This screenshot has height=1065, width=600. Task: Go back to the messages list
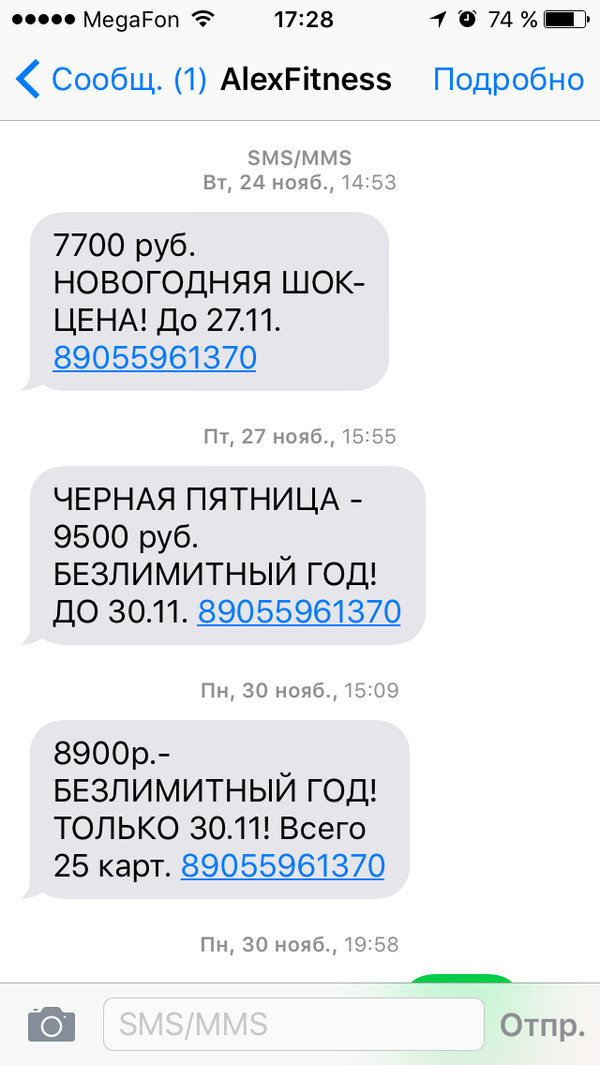(x=100, y=79)
